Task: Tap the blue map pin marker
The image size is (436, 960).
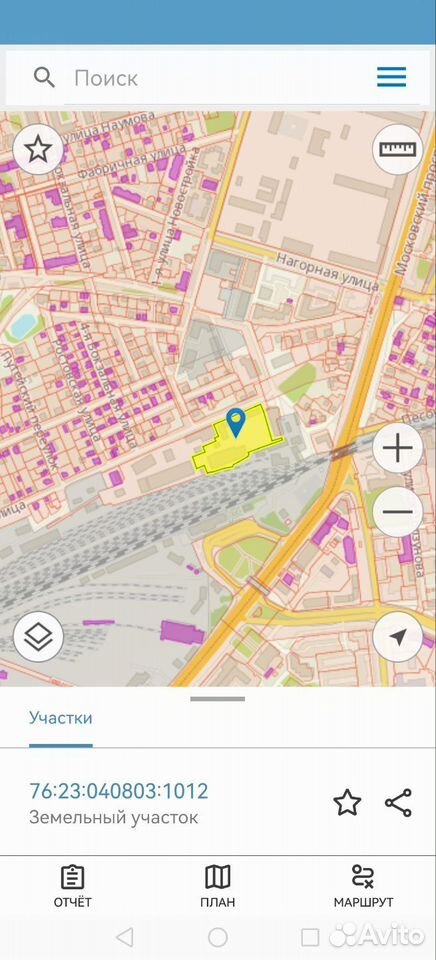Action: pos(236,422)
